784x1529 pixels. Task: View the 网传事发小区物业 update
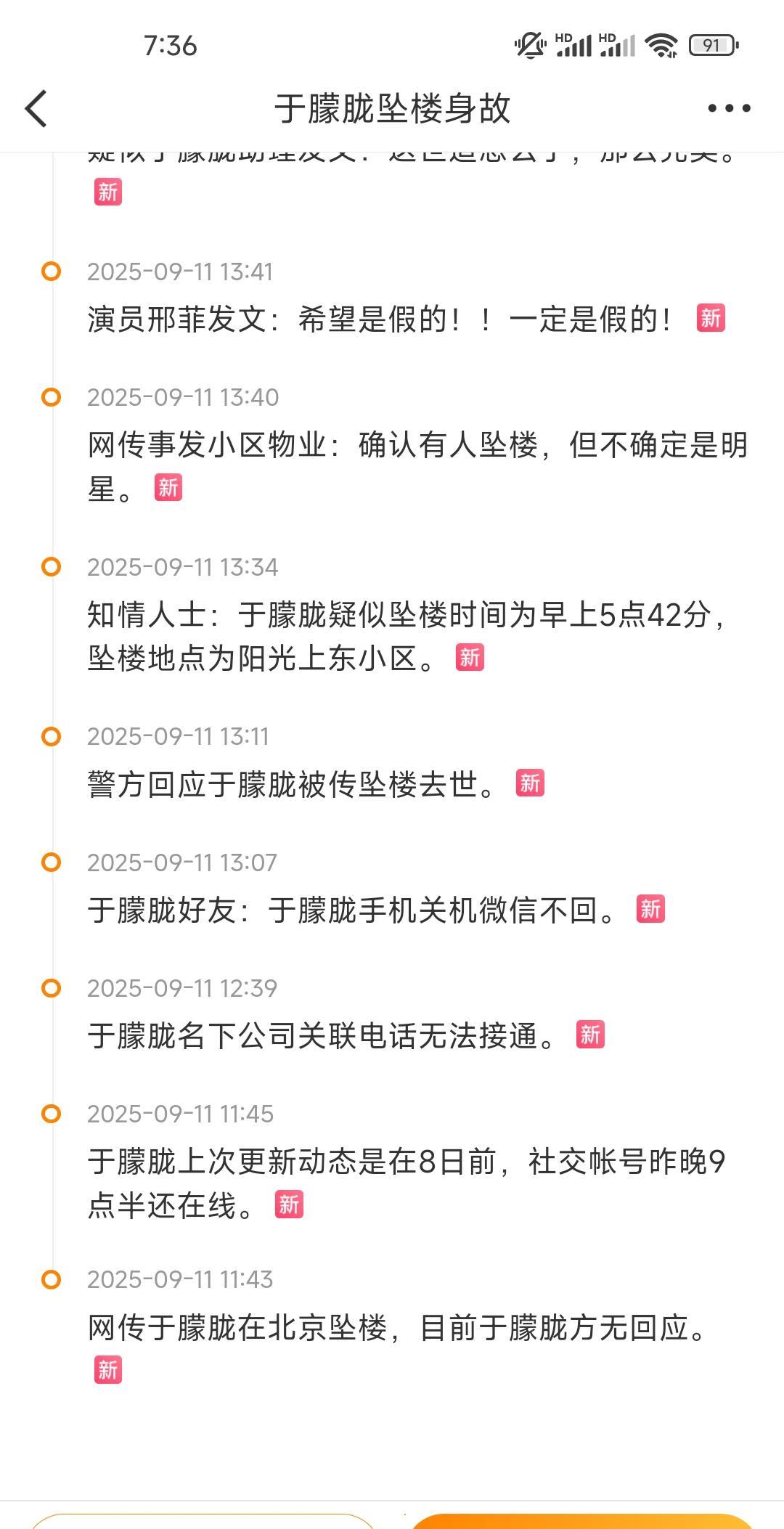(417, 466)
